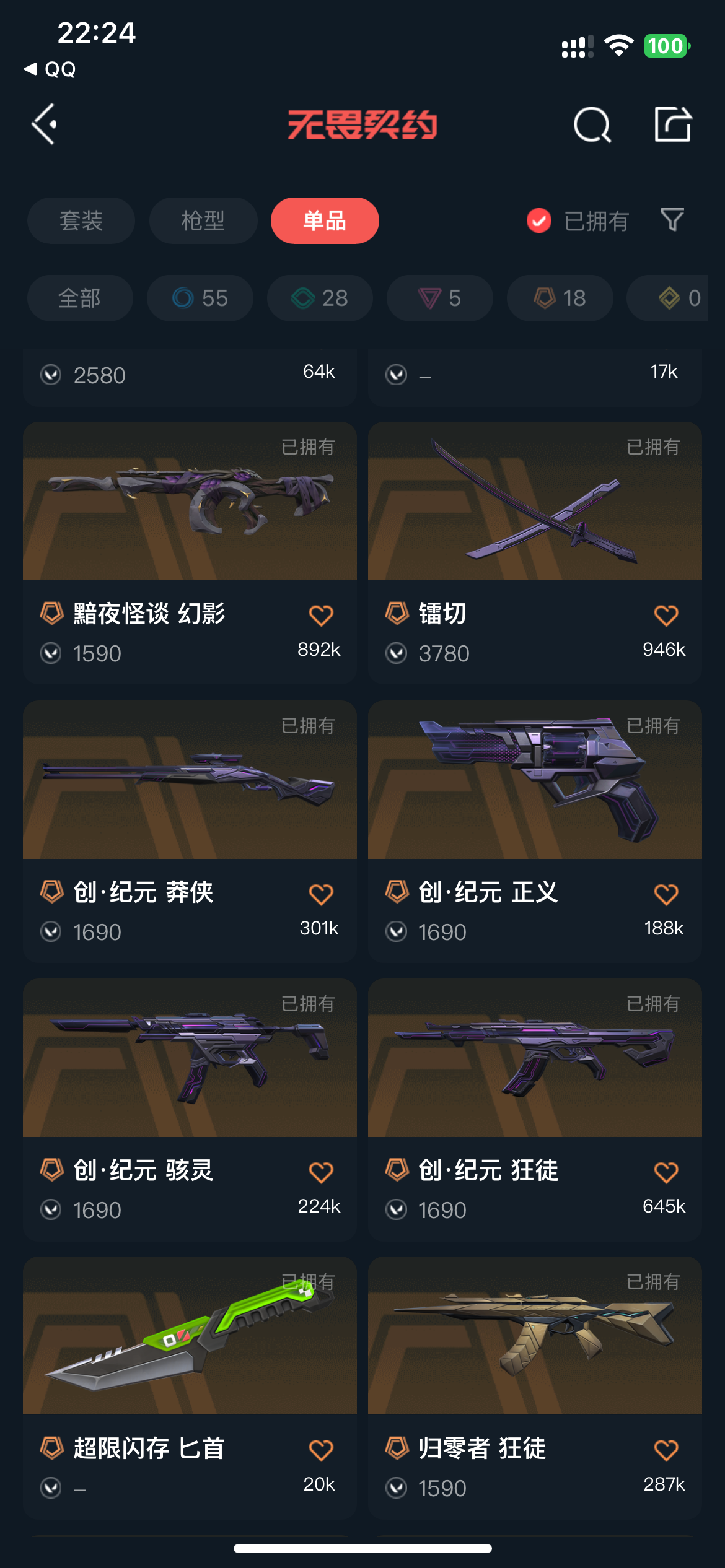Filter by the pink rarity chip showing 5
725x1568 pixels.
pos(439,298)
